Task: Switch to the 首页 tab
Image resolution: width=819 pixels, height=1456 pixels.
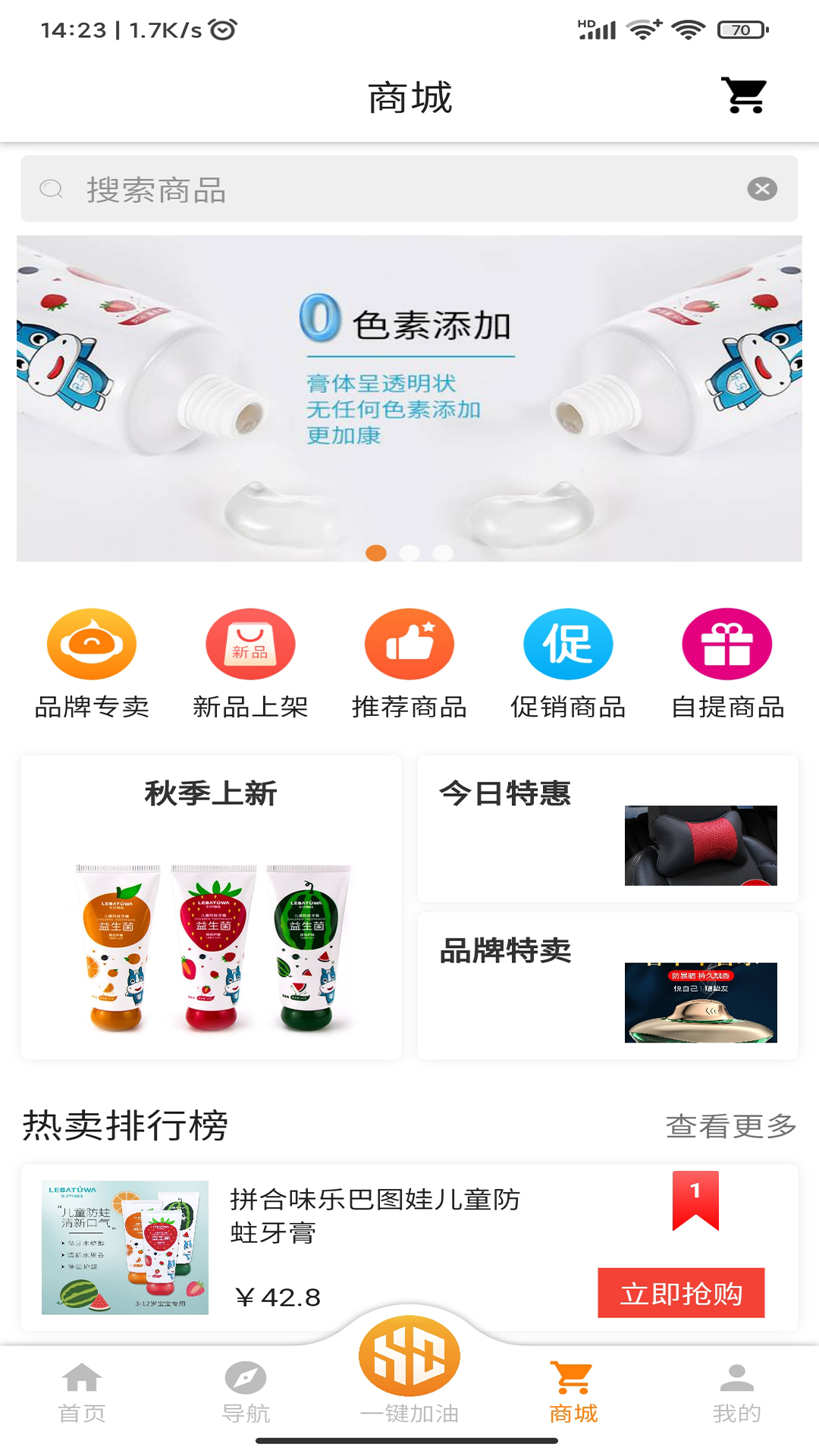Action: [x=82, y=1392]
